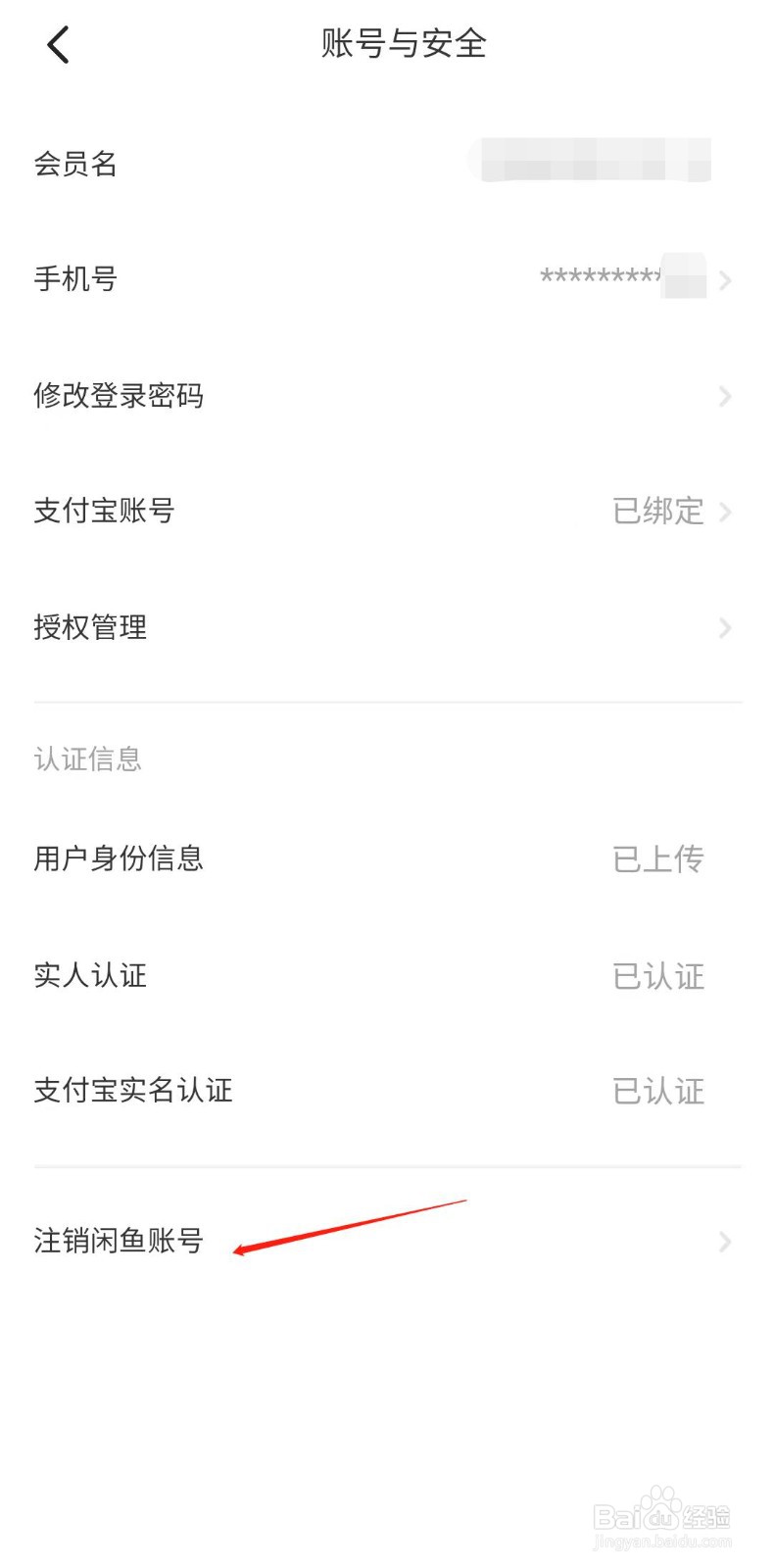Open the arrow beside 修改登录密码
Viewport: 774px width, 1568px height.
725,396
